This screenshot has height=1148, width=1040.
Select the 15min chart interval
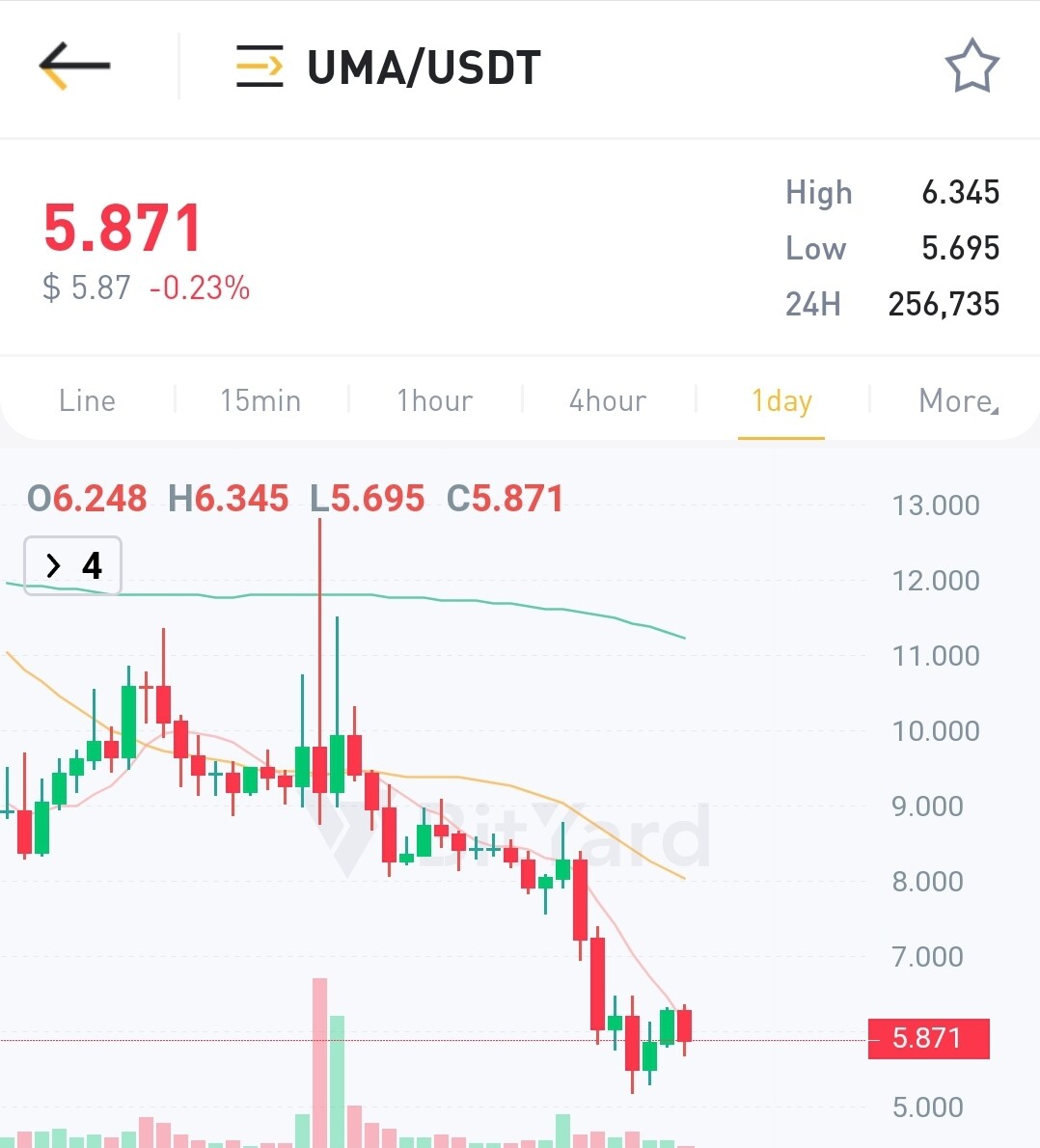(260, 400)
